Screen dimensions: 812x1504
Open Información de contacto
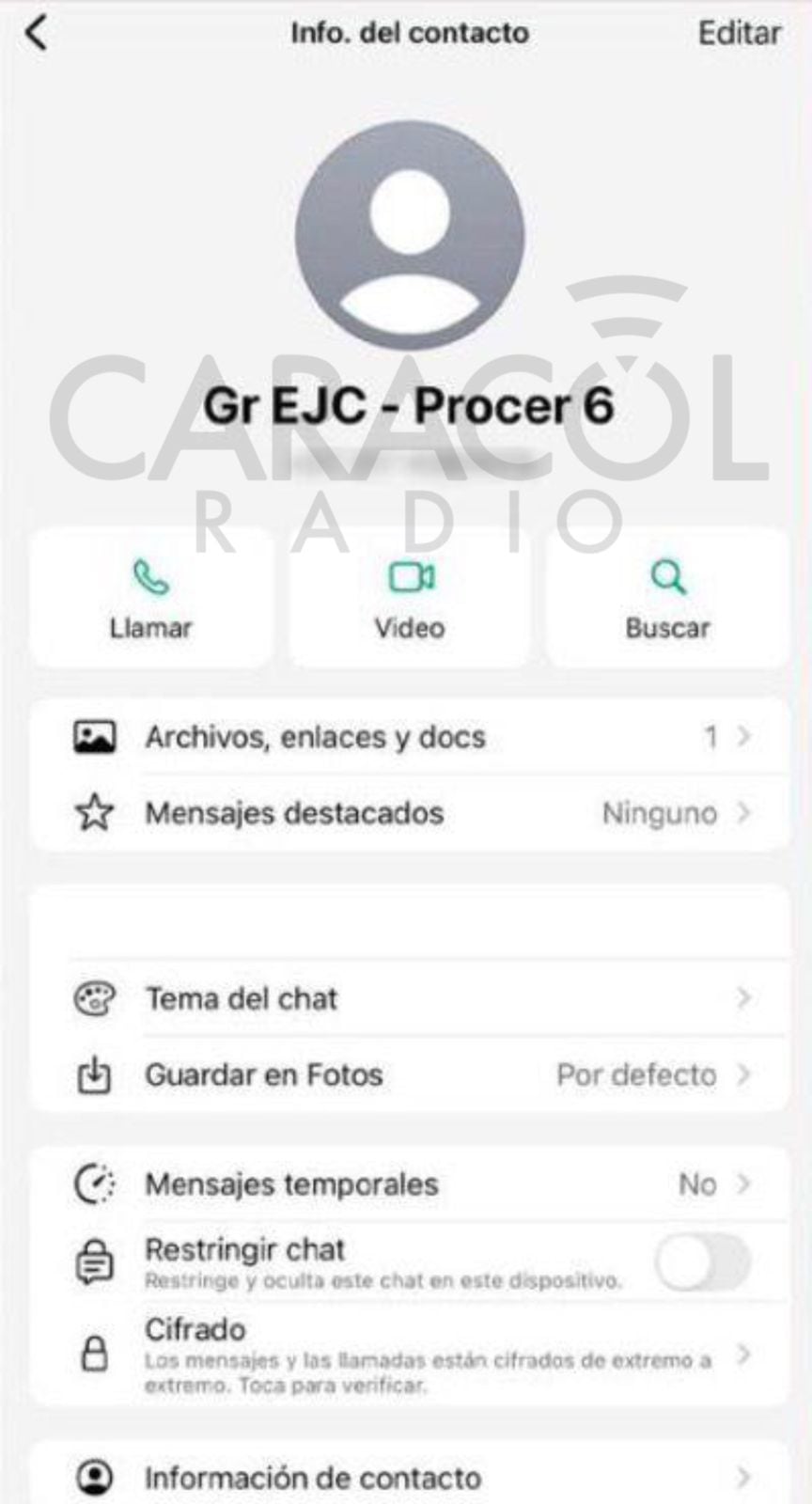(x=410, y=1478)
